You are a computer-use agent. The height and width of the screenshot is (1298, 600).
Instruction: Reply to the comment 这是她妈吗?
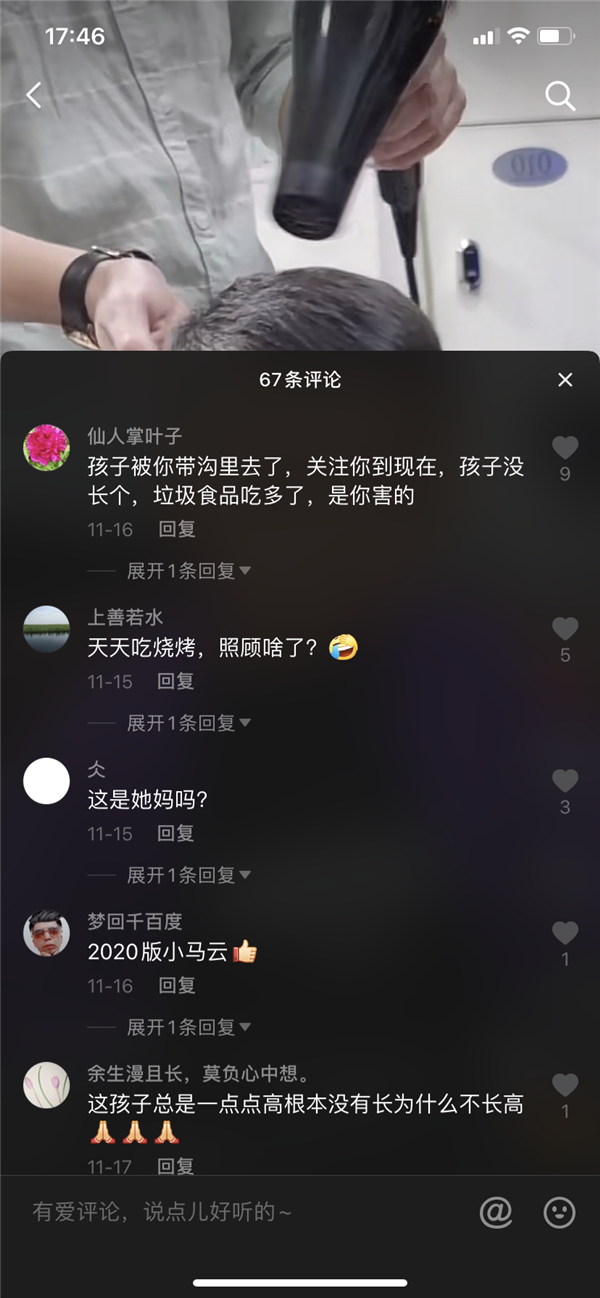tap(176, 833)
